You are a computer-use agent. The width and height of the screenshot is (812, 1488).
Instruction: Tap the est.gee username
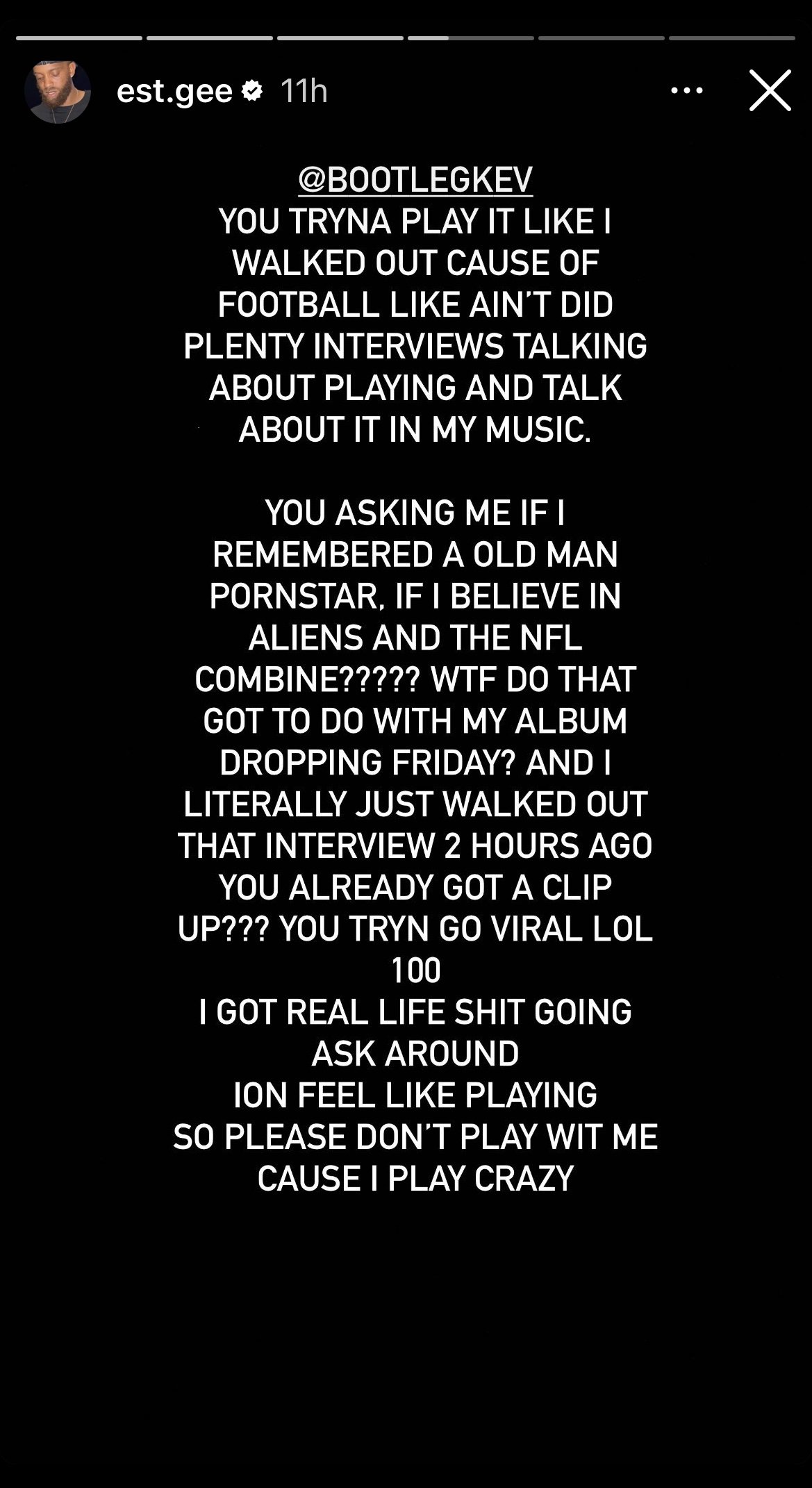(174, 91)
